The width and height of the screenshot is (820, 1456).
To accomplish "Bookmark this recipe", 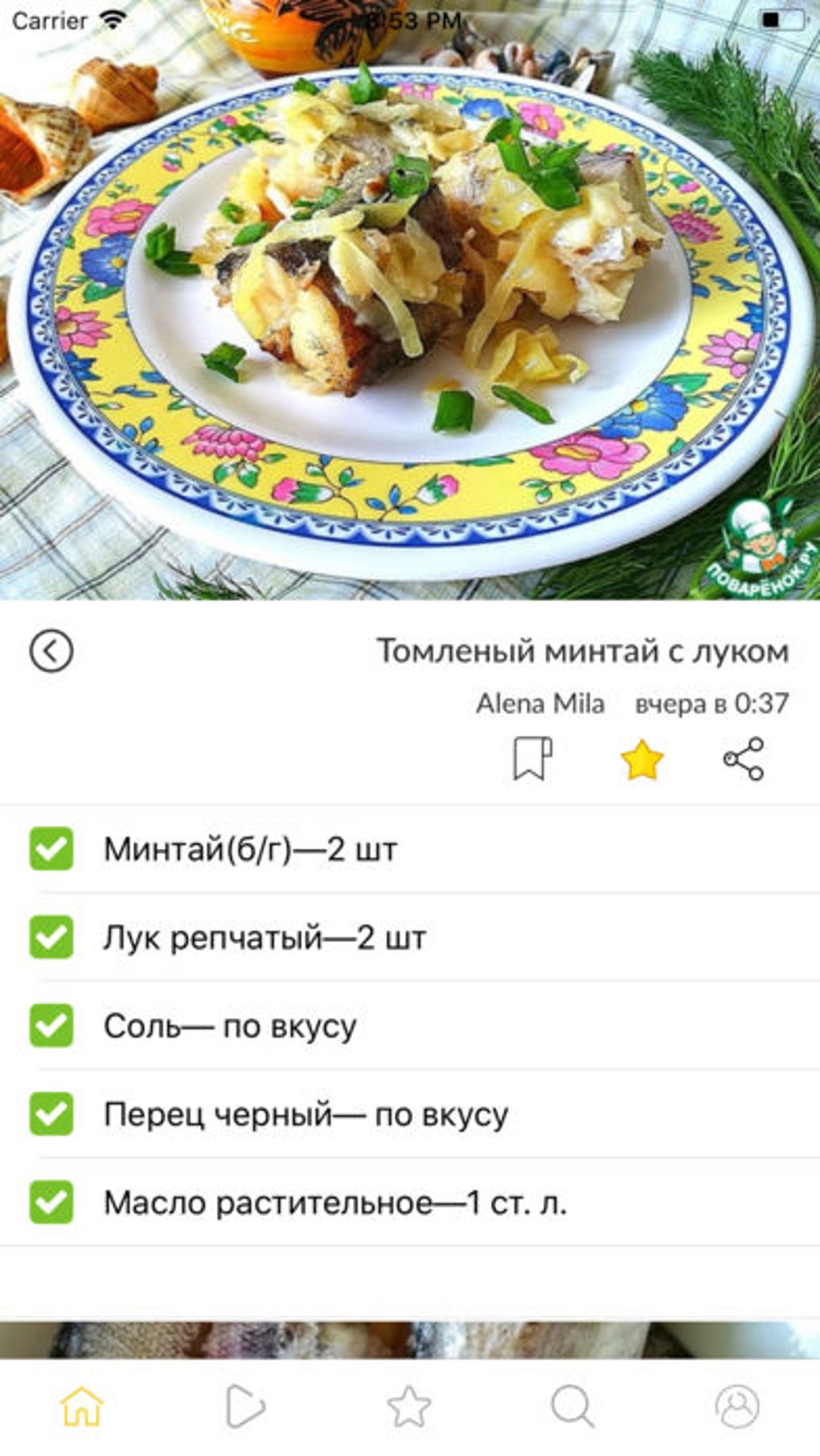I will tap(532, 758).
